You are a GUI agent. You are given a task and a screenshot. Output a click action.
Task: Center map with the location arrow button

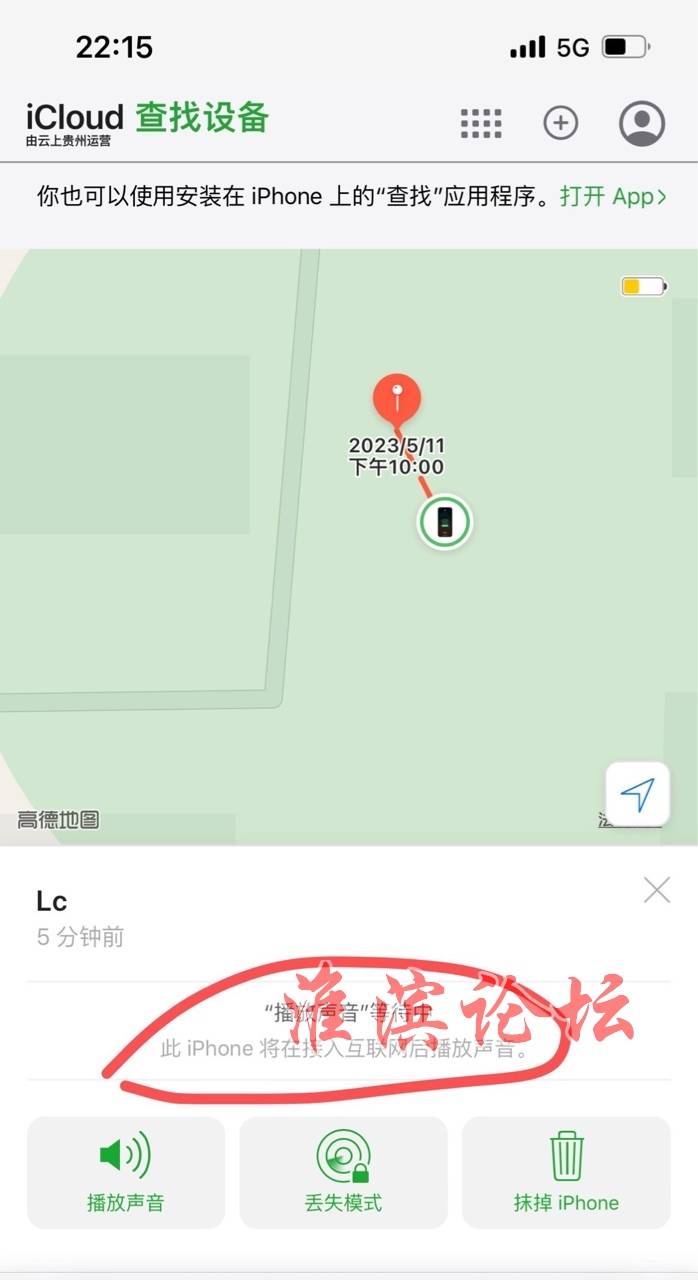pyautogui.click(x=637, y=794)
